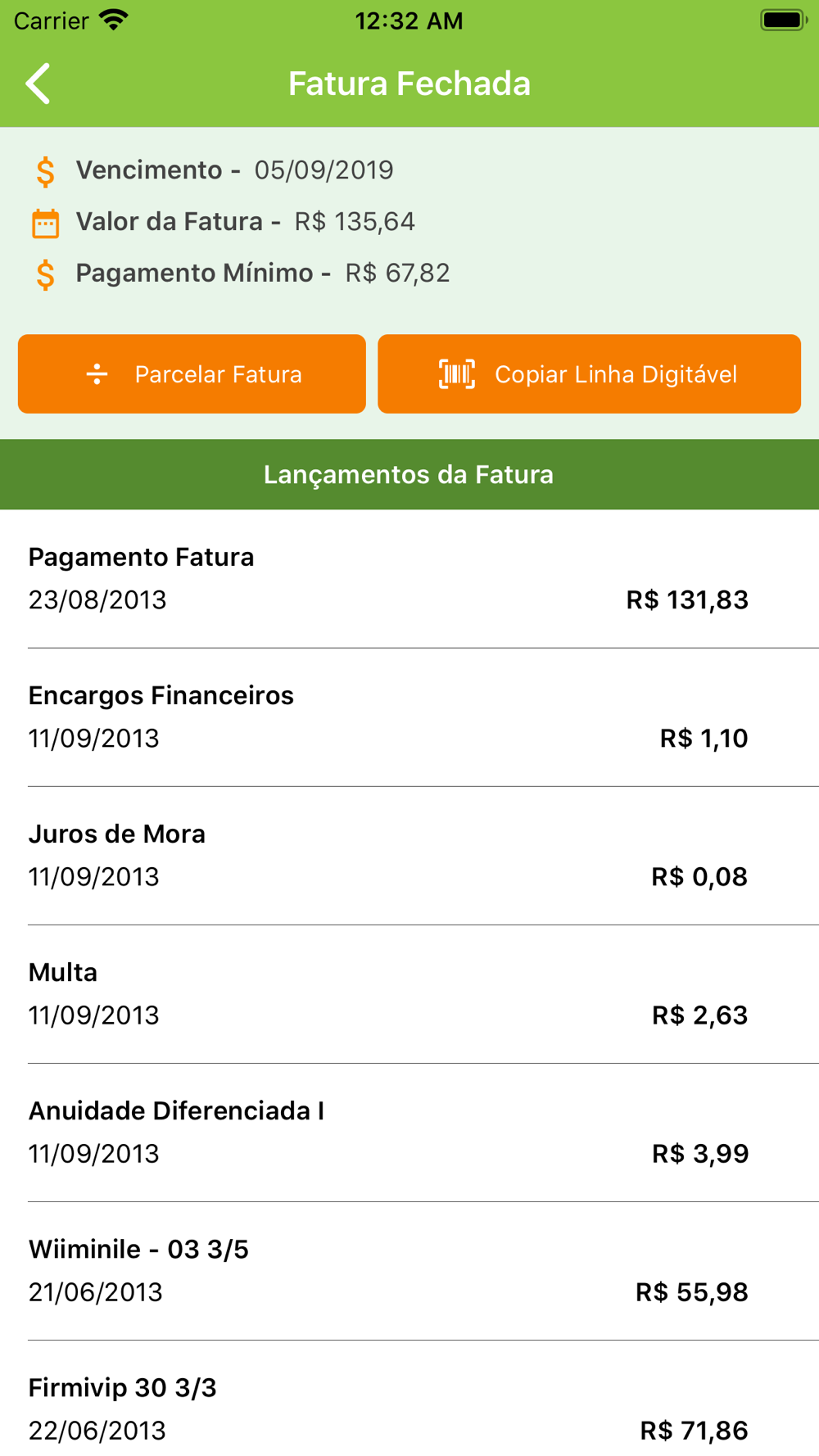
Task: Go back from Fatura Fechada
Action: [38, 84]
